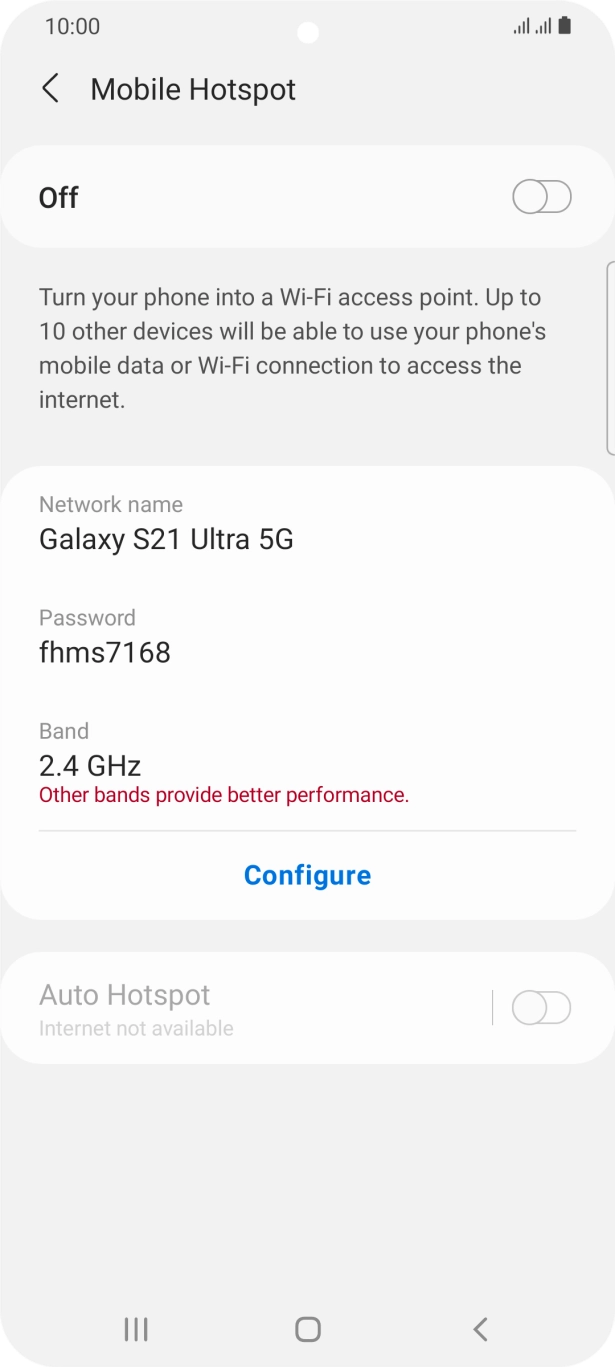Turn on the Mobile Hotspot switch
Screen dimensions: 615x1367
(x=541, y=198)
